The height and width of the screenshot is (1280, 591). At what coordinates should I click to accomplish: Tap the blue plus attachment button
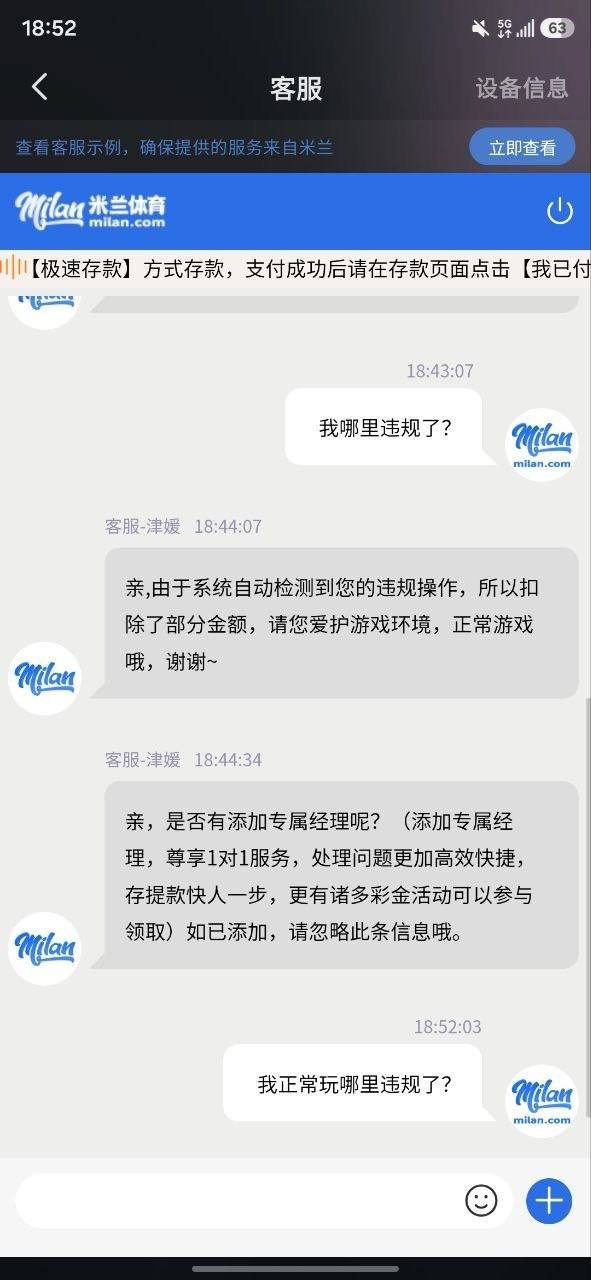click(549, 1200)
